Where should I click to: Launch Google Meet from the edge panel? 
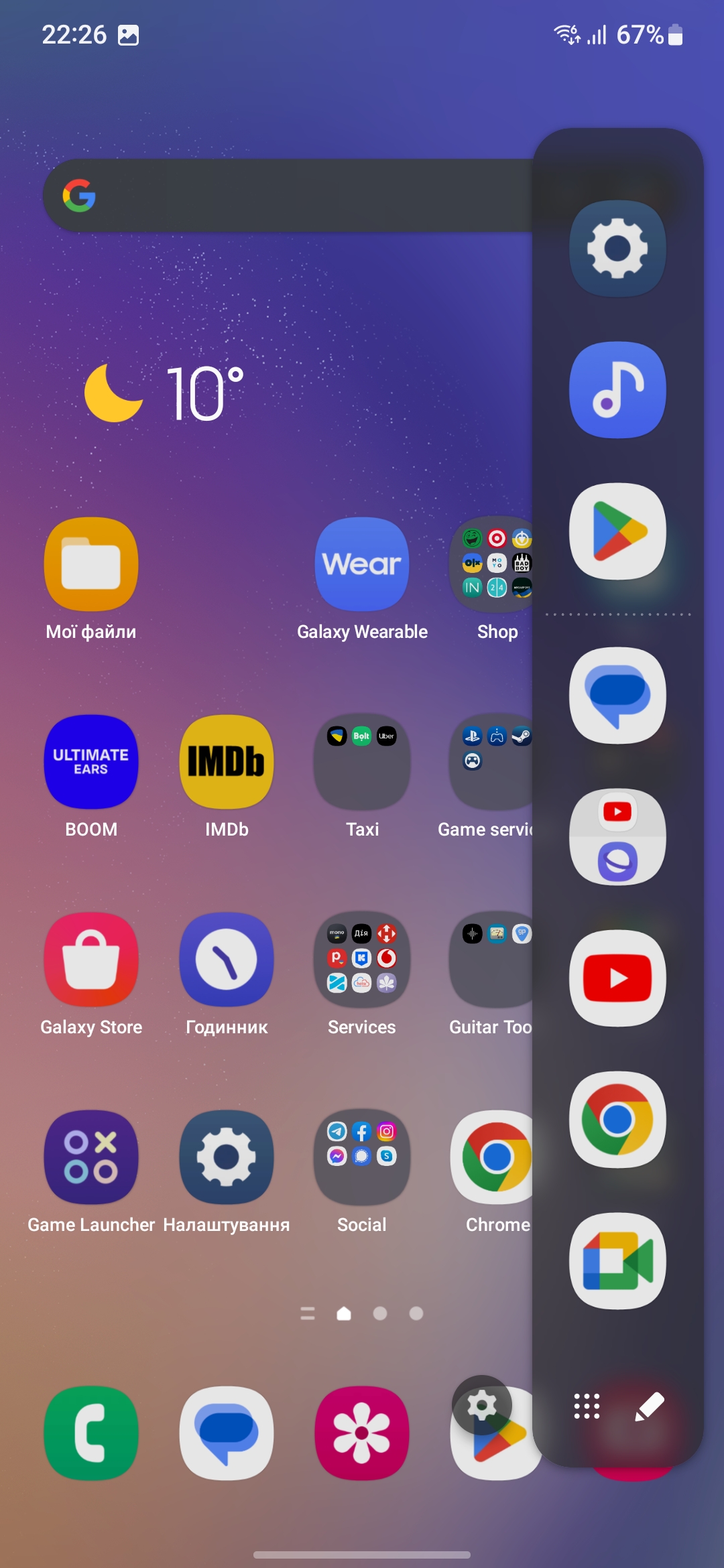pos(617,1261)
